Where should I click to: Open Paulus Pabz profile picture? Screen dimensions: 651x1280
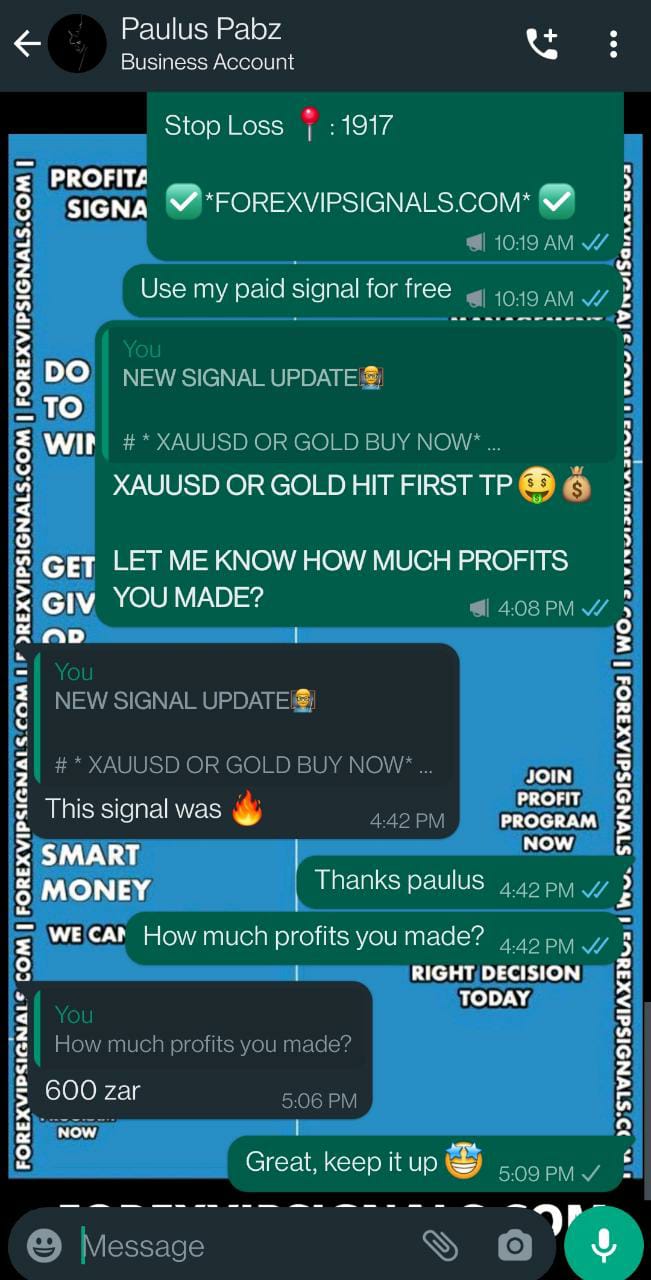click(78, 44)
